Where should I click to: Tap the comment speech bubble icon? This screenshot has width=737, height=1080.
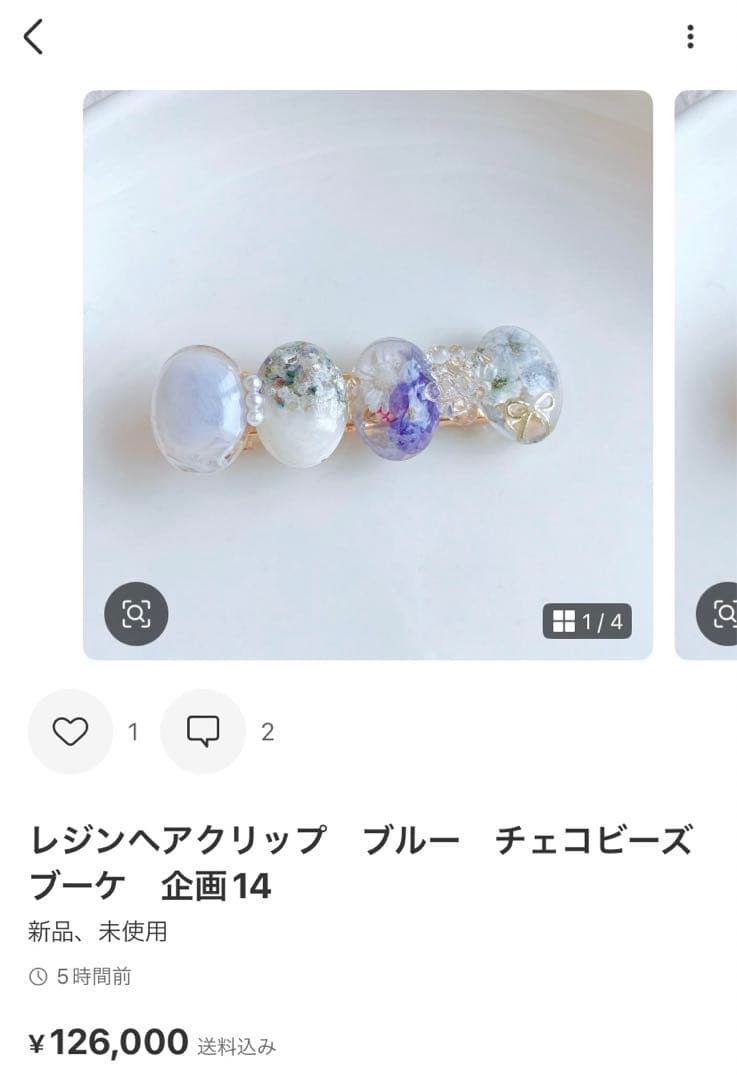202,731
